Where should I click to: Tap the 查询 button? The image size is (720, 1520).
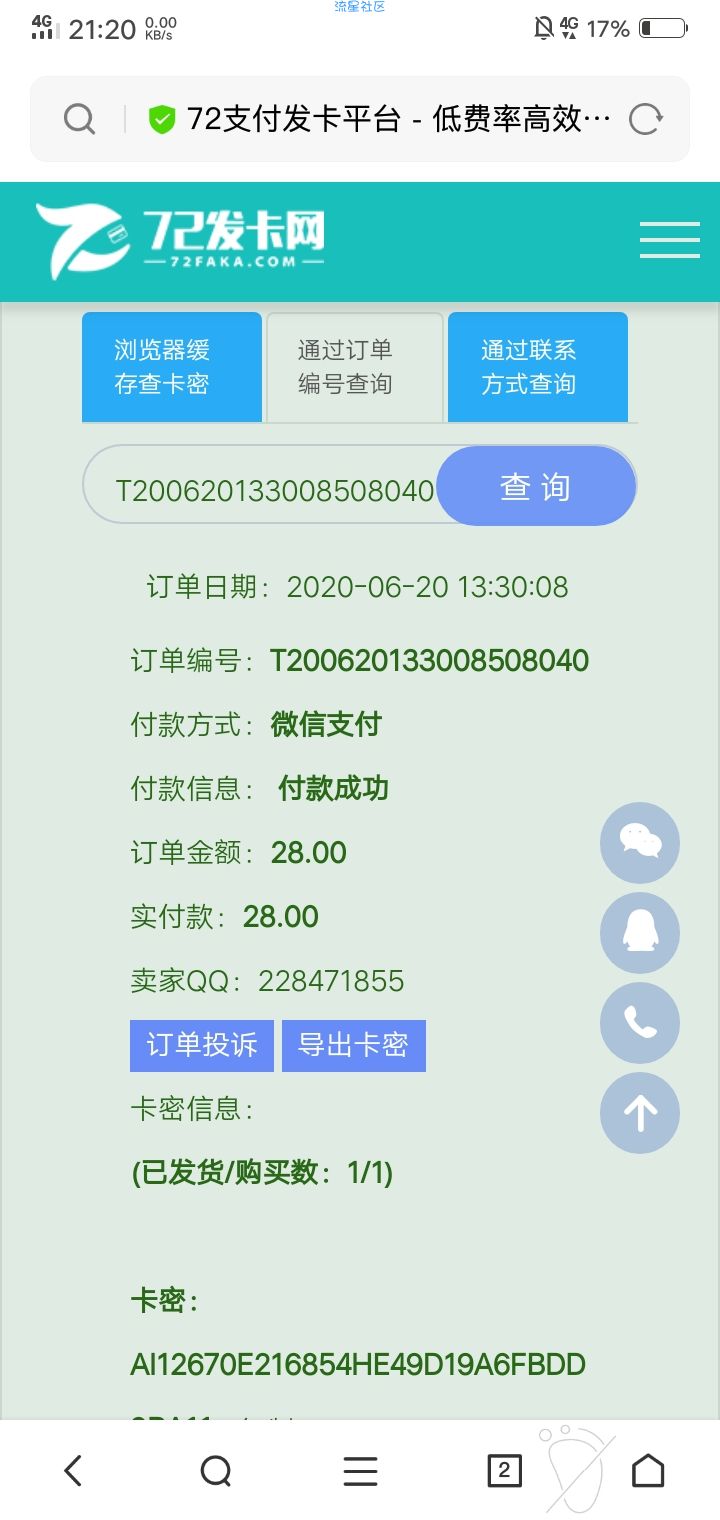pos(536,486)
